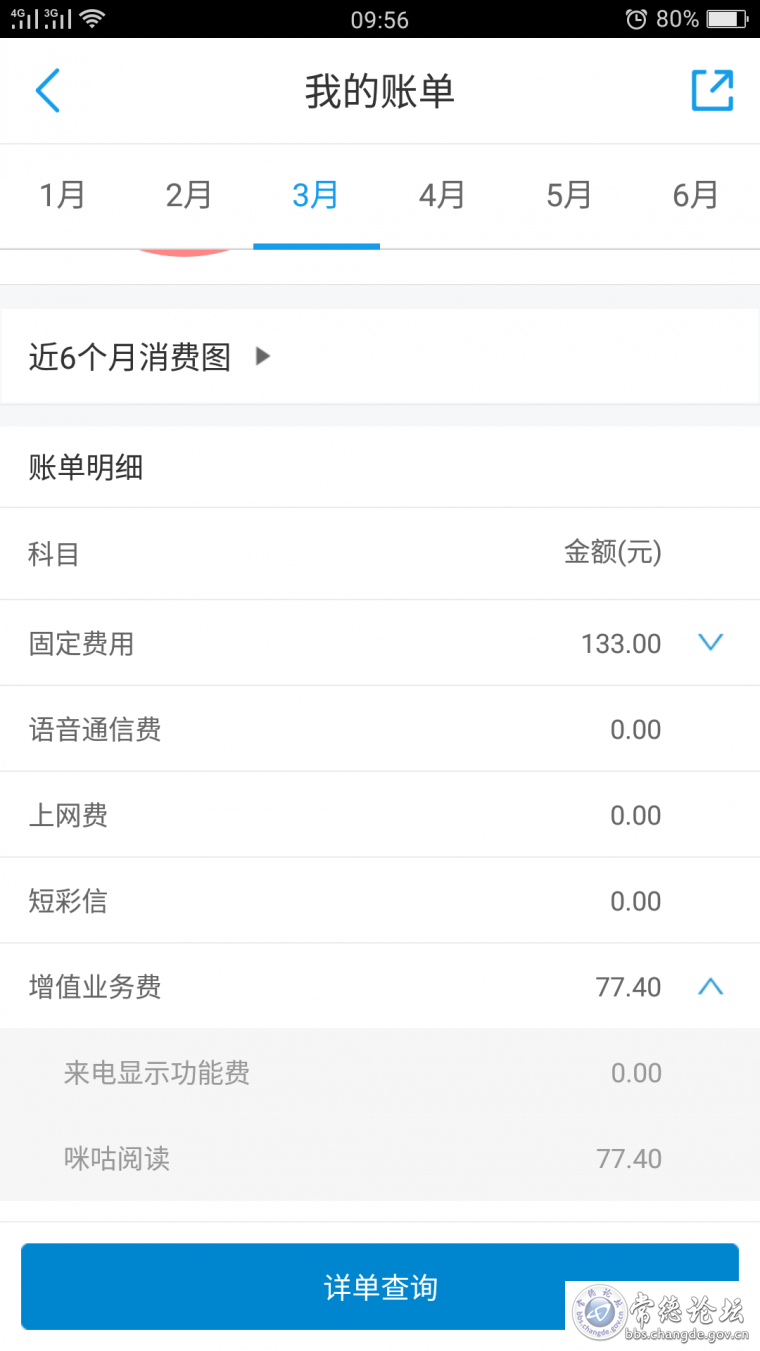Switch to the 6月 tab

[x=696, y=195]
